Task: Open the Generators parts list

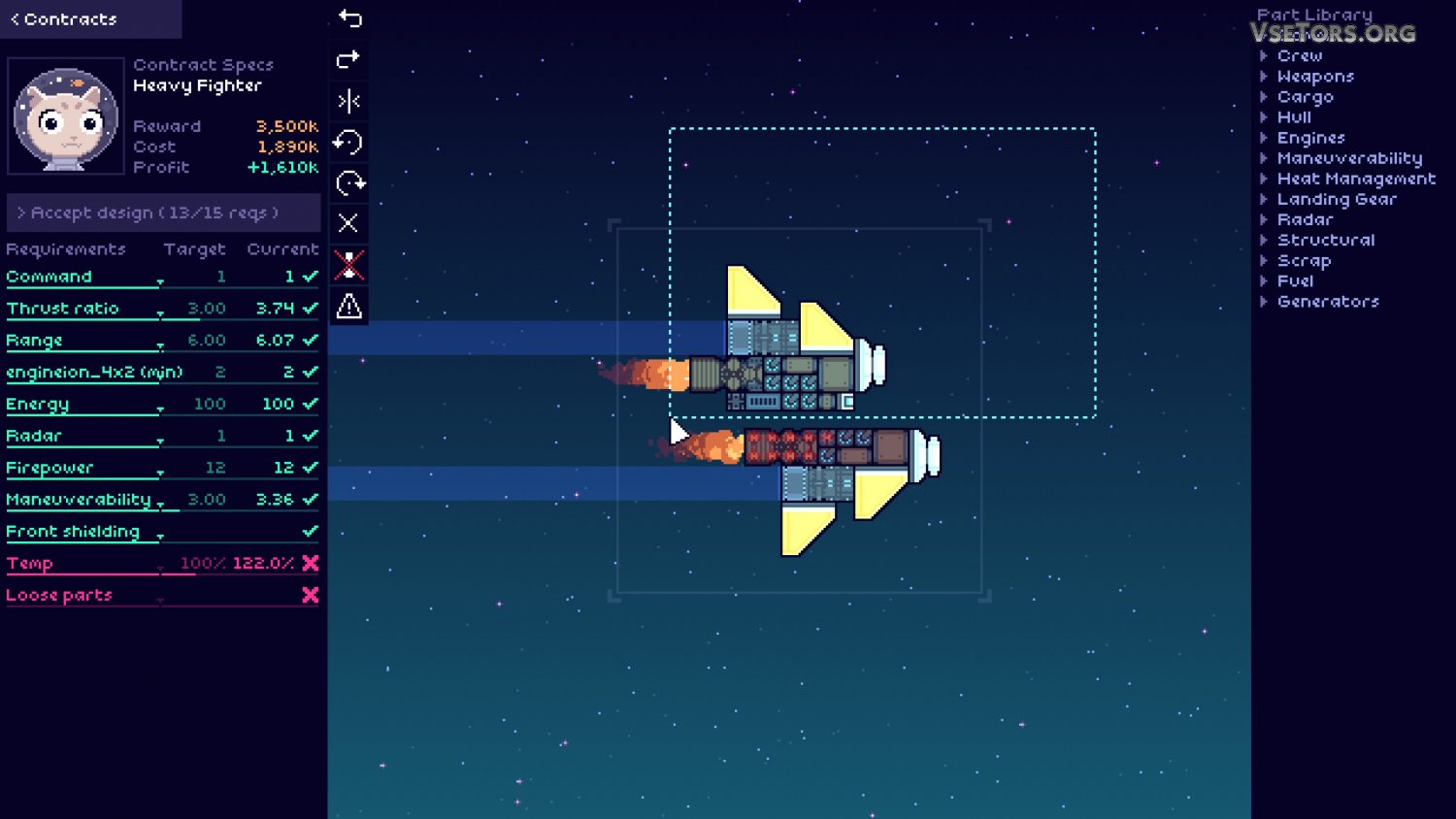Action: 1327,301
